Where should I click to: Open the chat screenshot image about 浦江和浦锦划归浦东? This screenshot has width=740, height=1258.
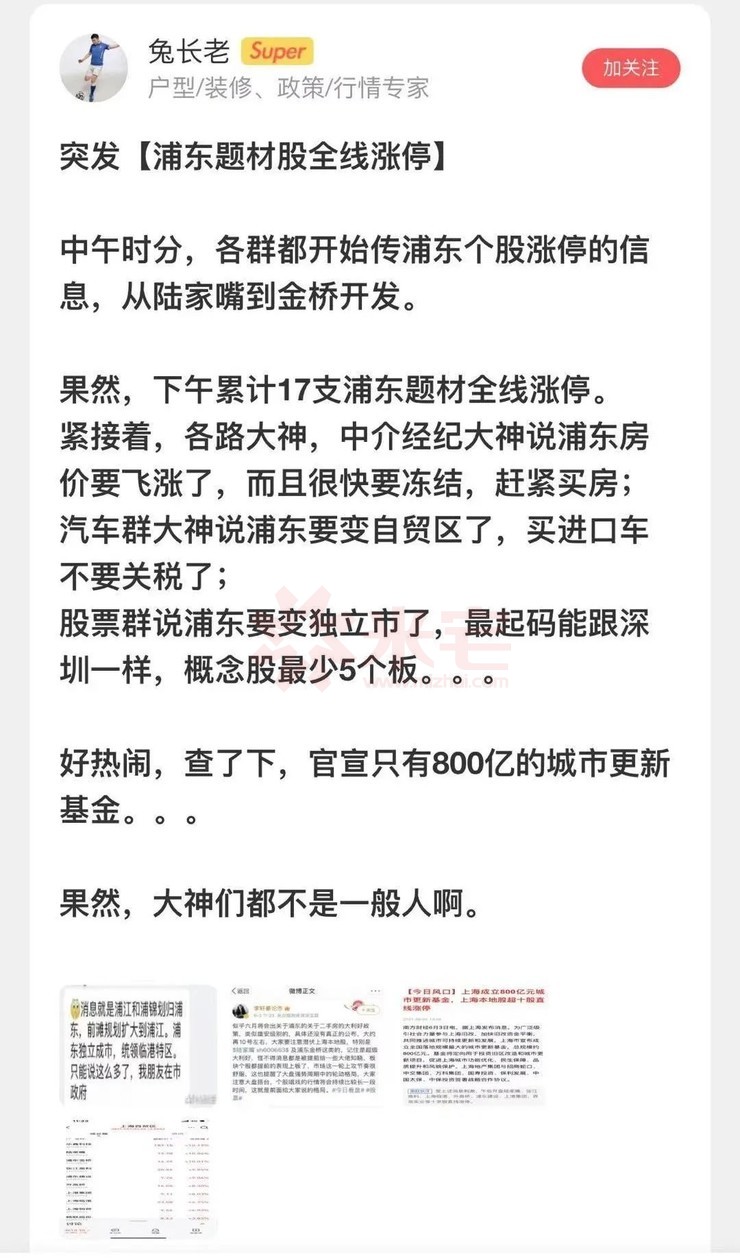pos(124,1045)
